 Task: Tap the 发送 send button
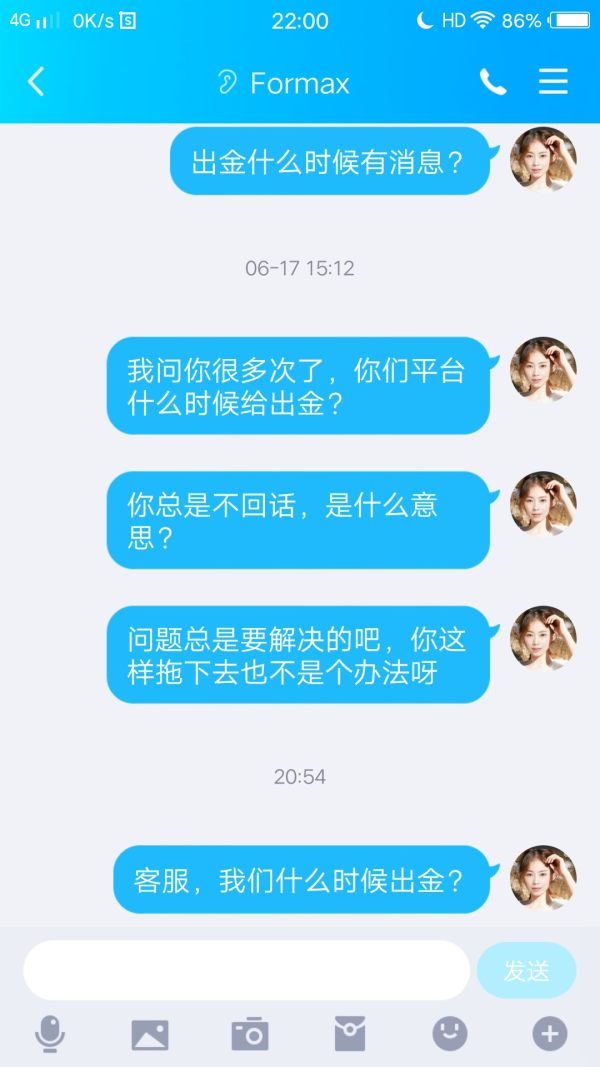click(x=526, y=970)
